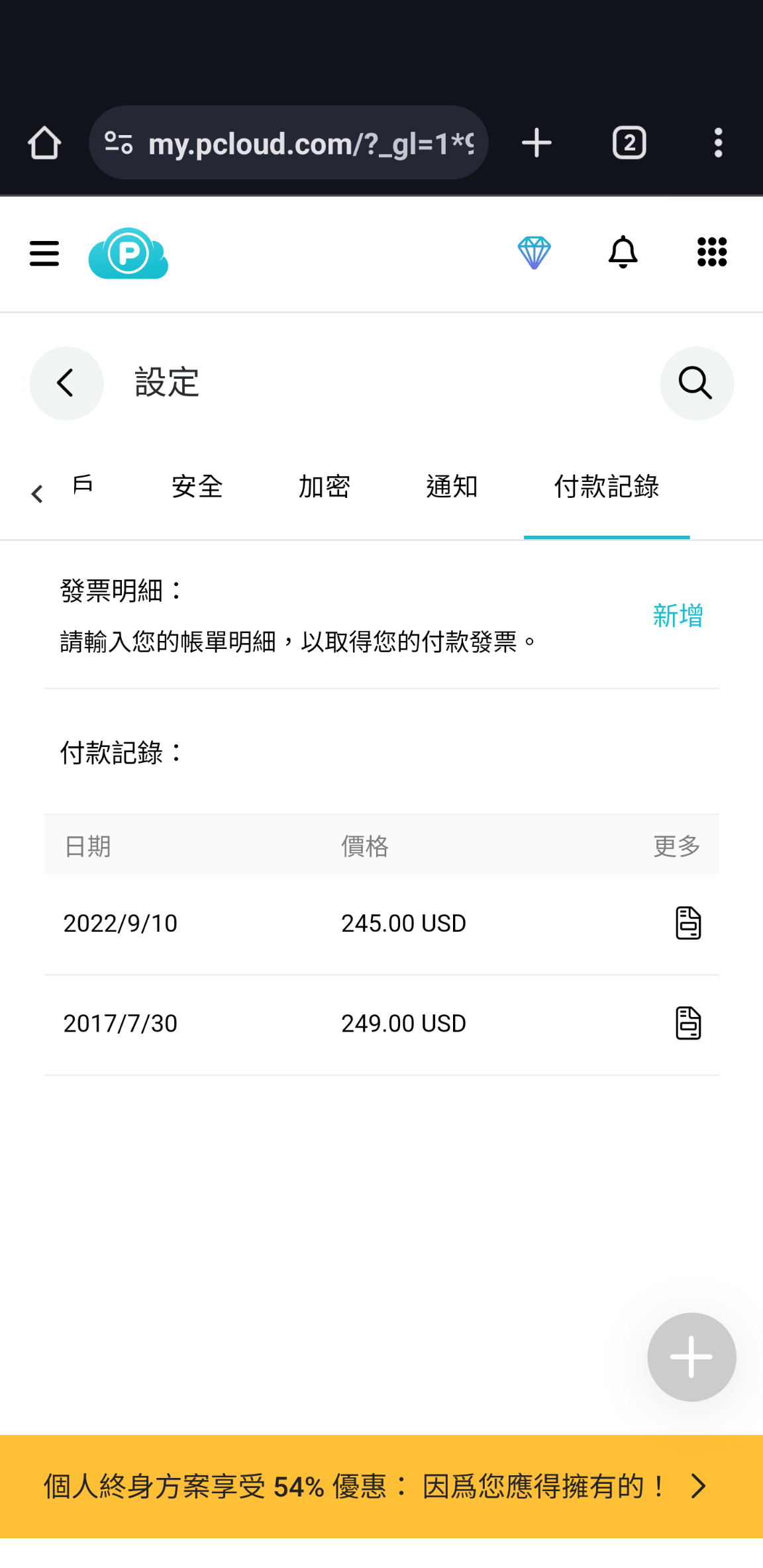The height and width of the screenshot is (1568, 763).
Task: Select the 付款記錄 tab
Action: click(x=607, y=487)
